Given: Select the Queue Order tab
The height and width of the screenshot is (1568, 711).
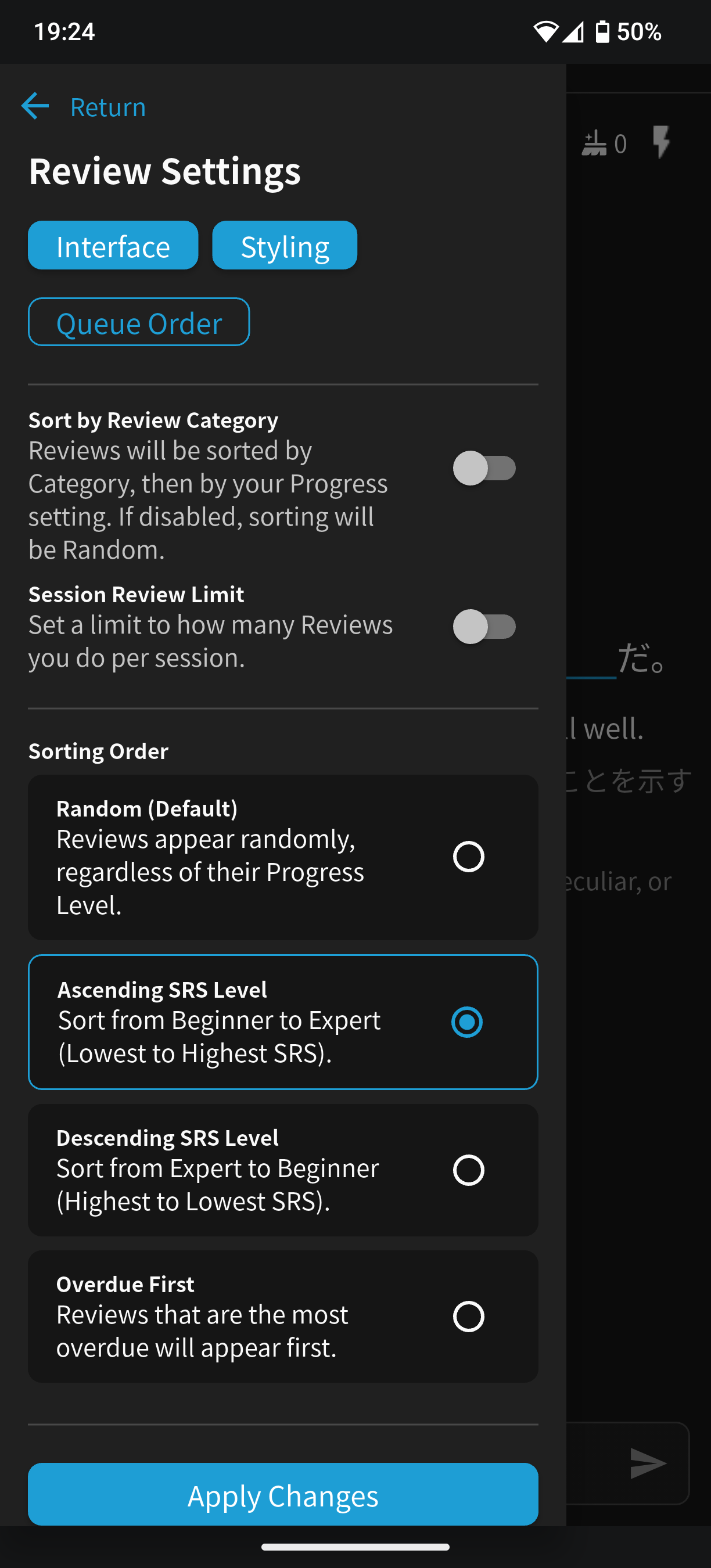Looking at the screenshot, I should pos(139,323).
